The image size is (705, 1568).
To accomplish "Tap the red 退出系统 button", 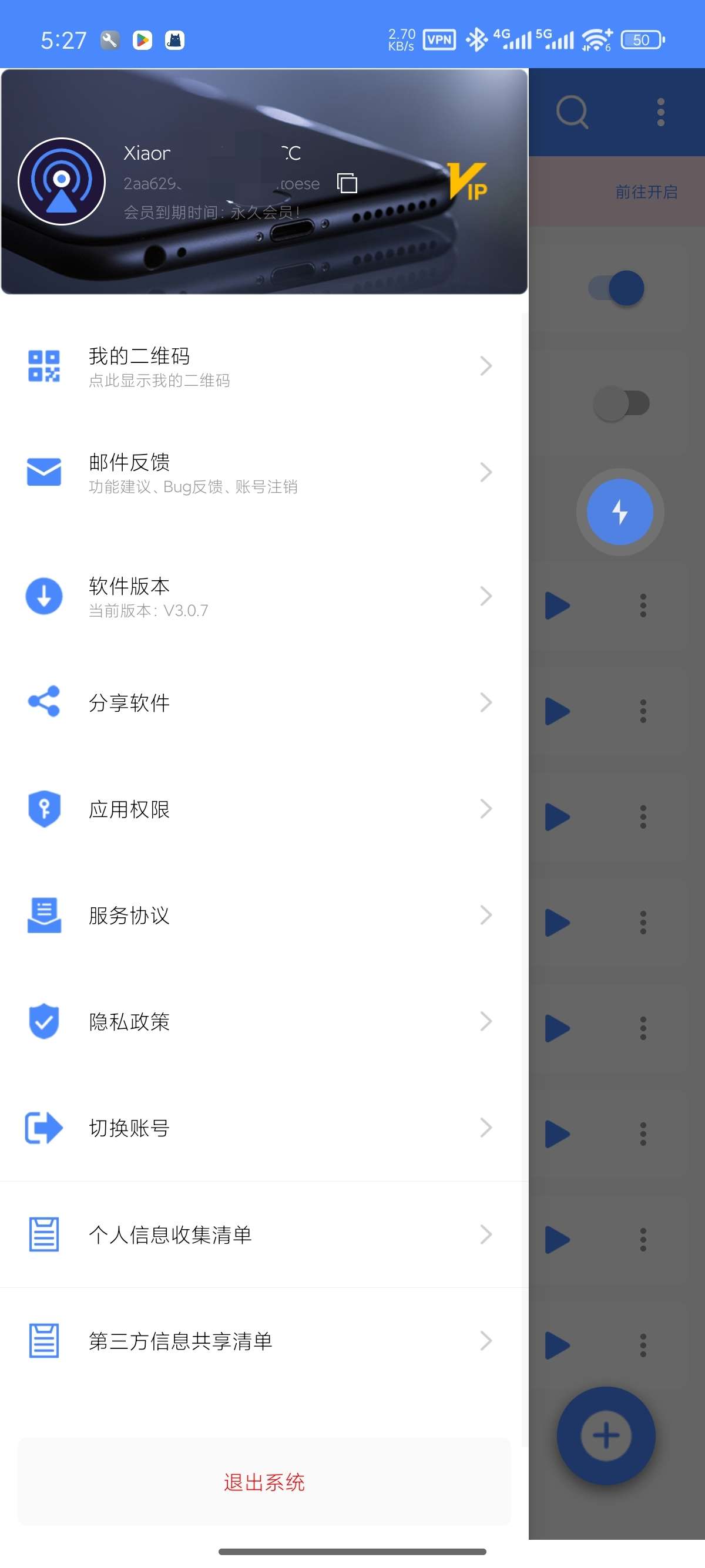I will tap(264, 1482).
